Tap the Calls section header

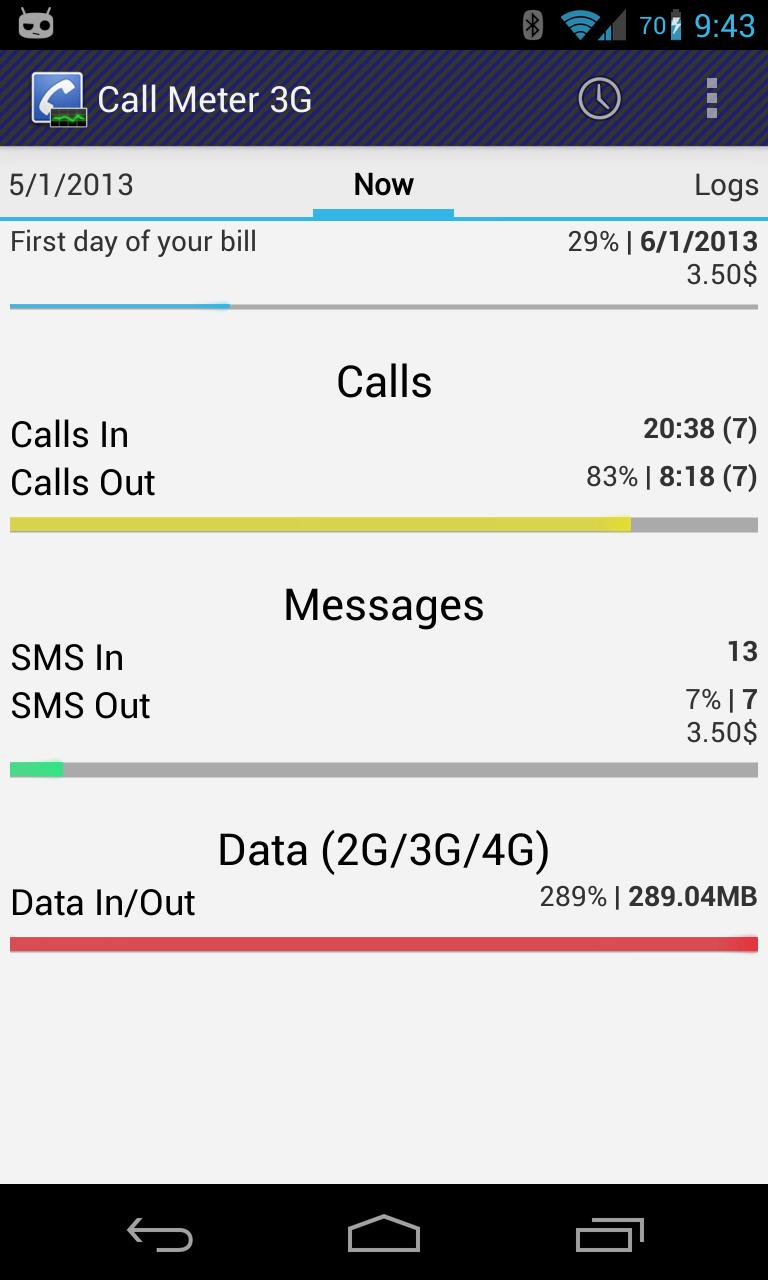tap(384, 381)
